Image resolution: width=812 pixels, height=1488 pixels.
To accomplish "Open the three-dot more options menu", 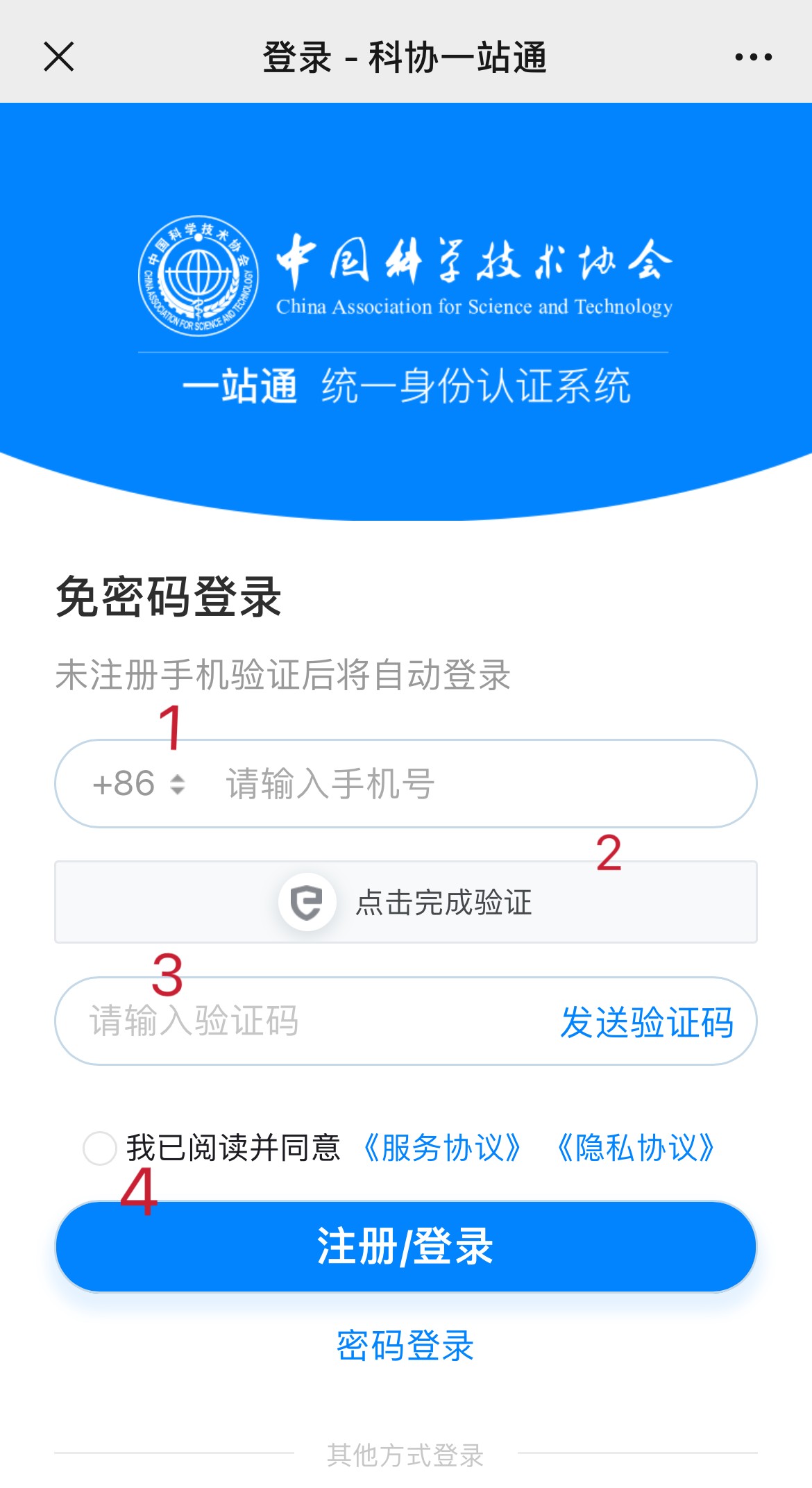I will tap(753, 57).
